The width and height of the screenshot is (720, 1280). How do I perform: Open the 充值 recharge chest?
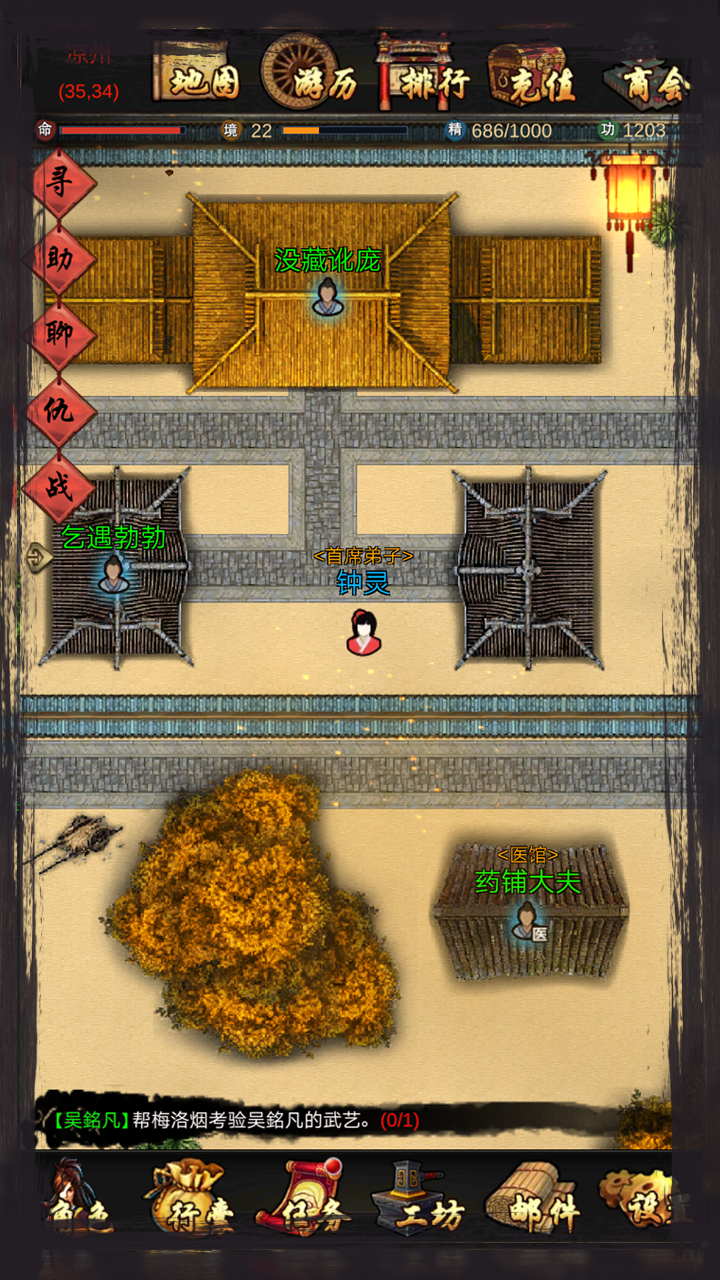point(533,75)
